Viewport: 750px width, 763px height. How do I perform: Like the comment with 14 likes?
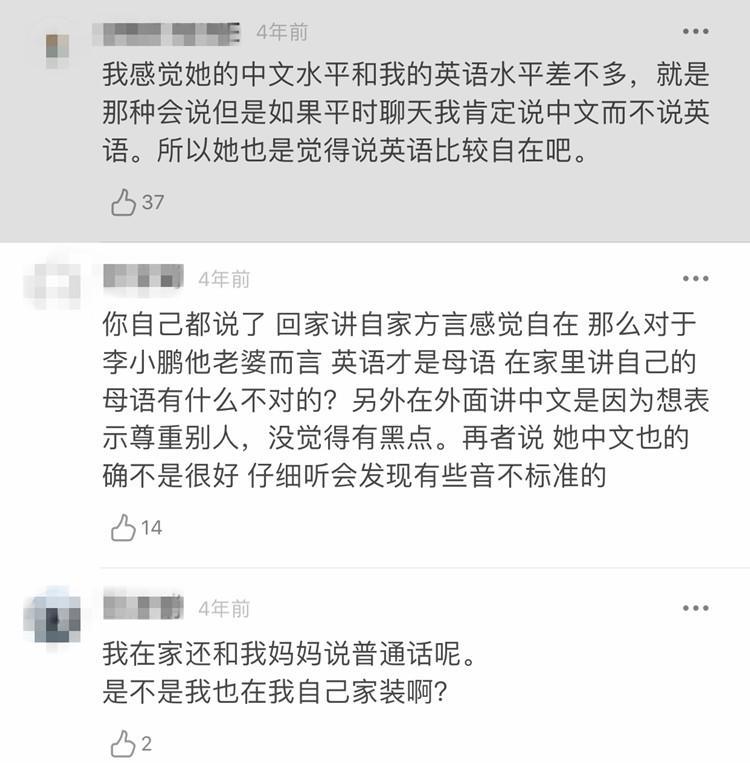[x=124, y=527]
